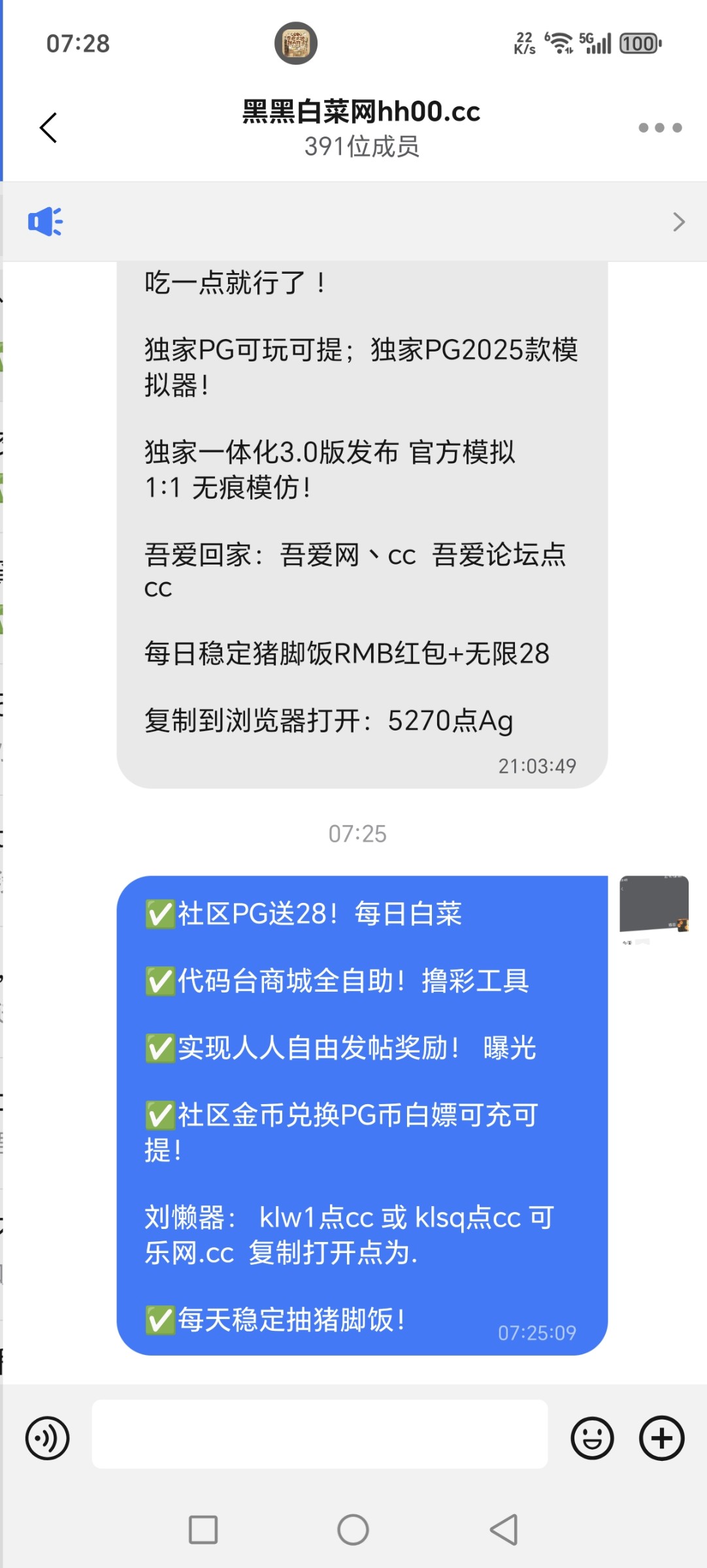Tap the back arrow to leave the chat
The width and height of the screenshot is (707, 1568).
47,128
